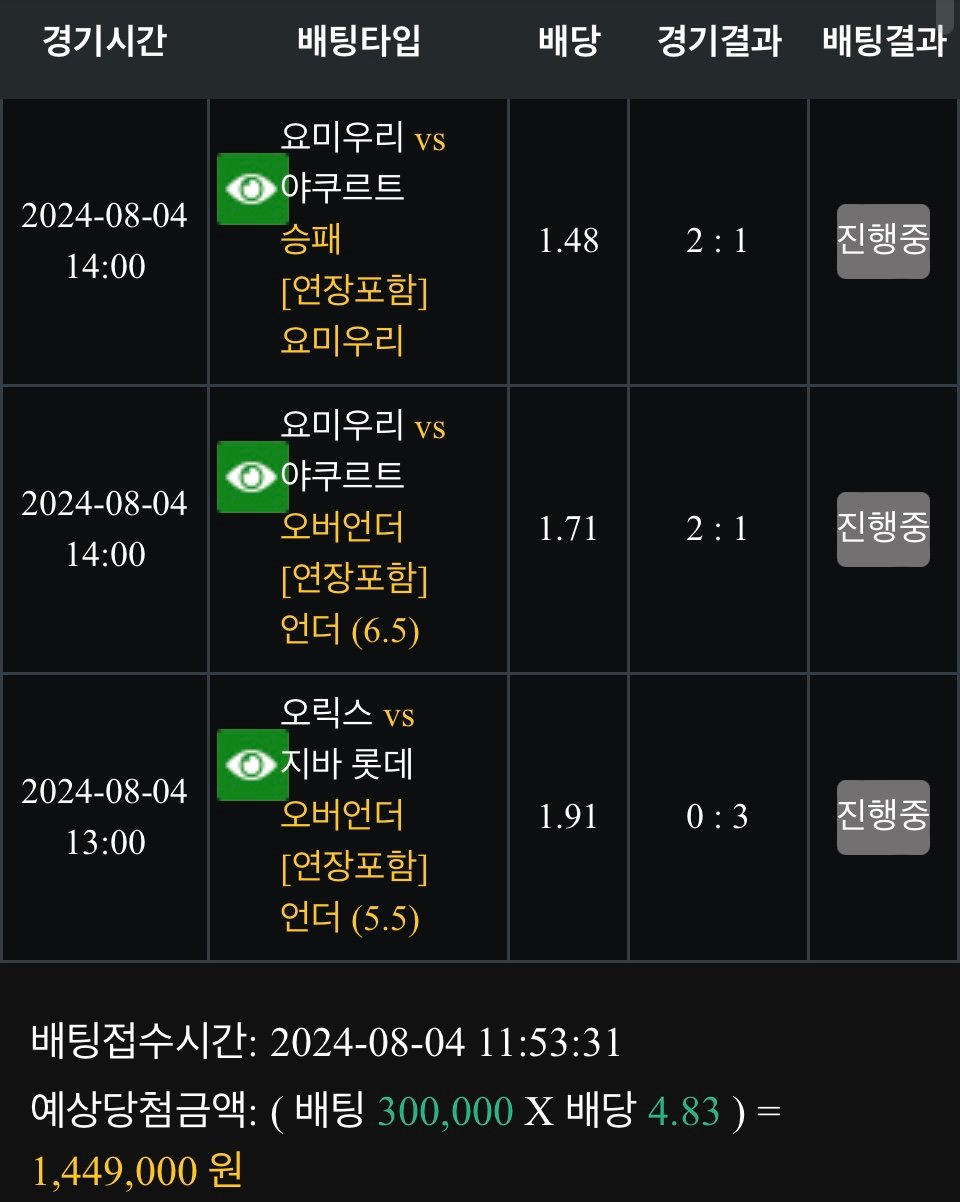Tap the eye icon on 오릭스 vs 지바 롯데

252,765
